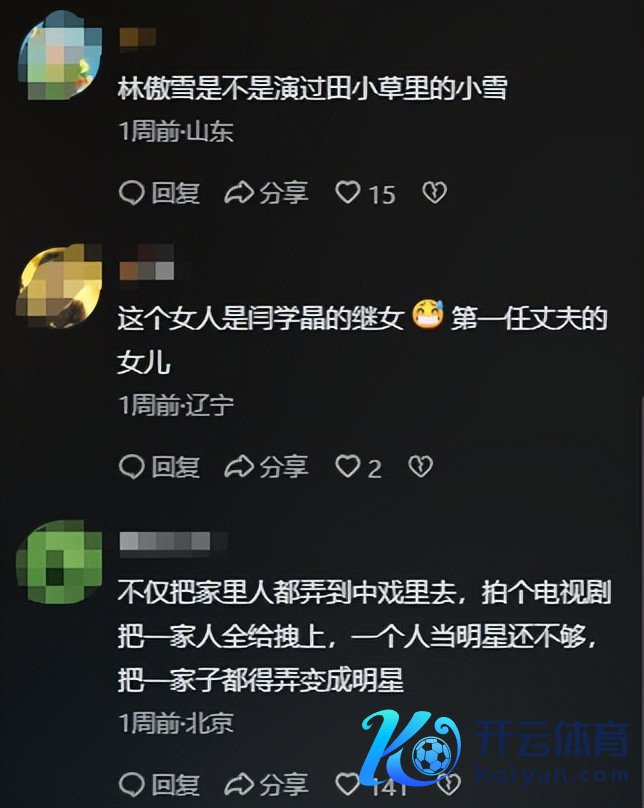This screenshot has width=644, height=808.
Task: Reply to the comment from 山东
Action: (159, 193)
